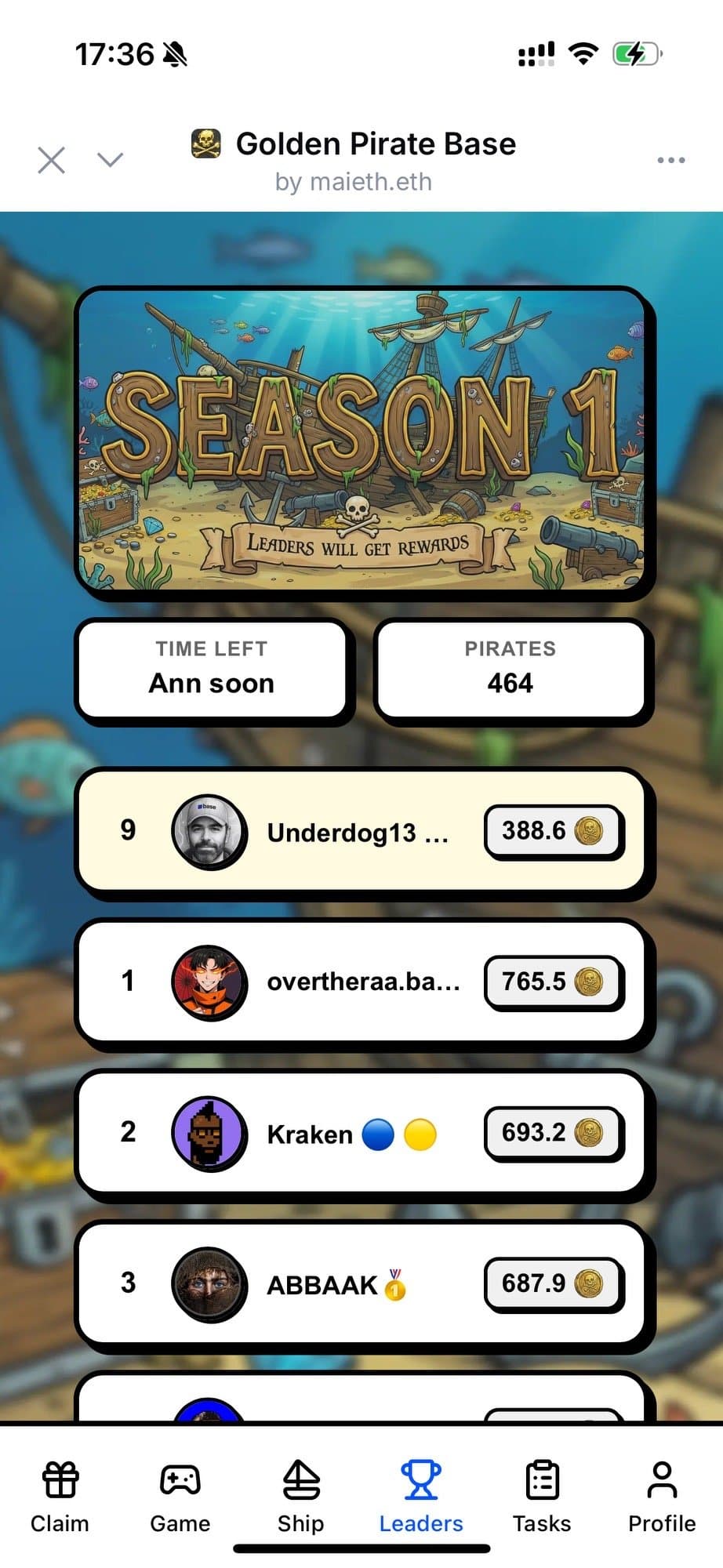
Task: Select ABBAAK's third place row
Action: 361,1283
